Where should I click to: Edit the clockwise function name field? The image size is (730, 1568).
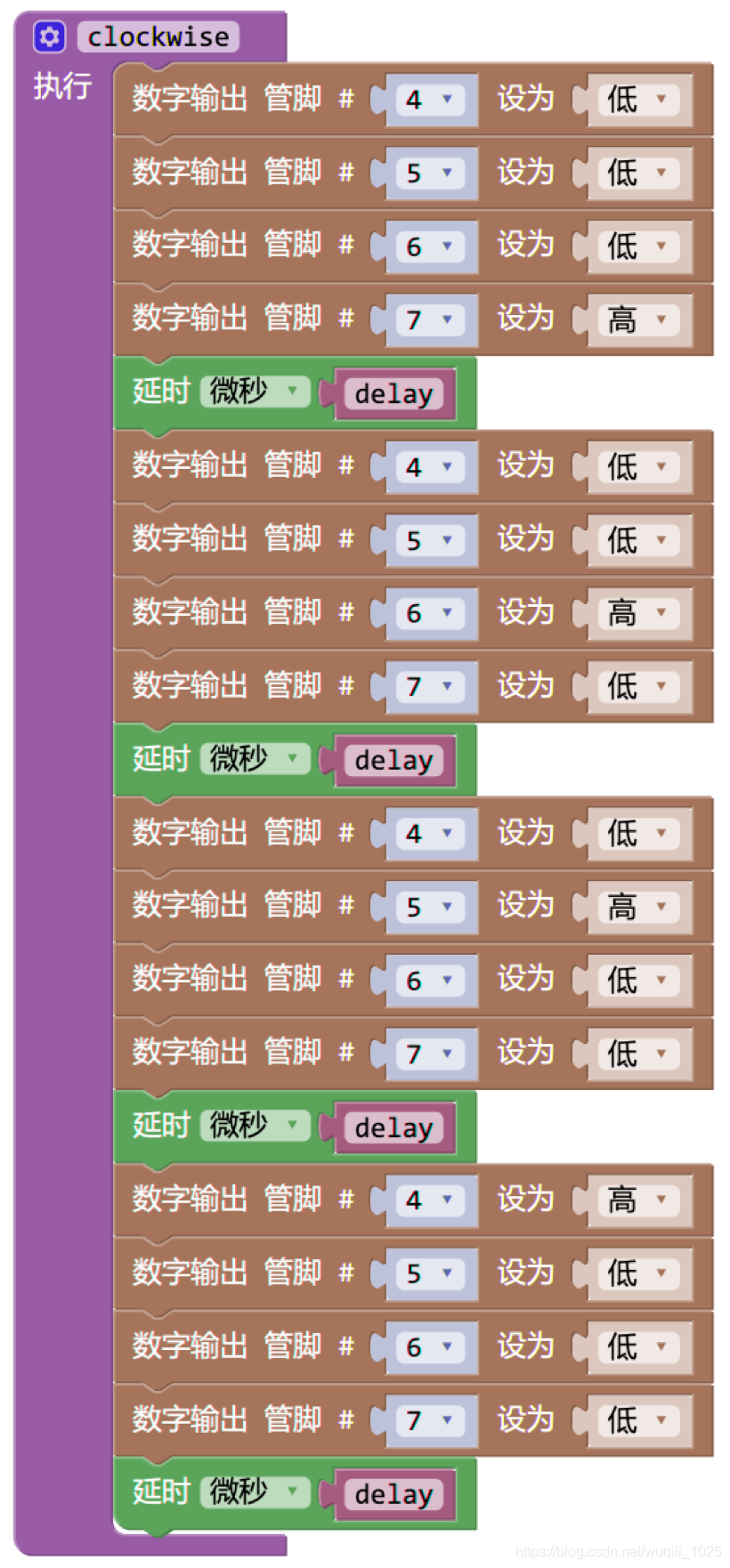[x=158, y=36]
